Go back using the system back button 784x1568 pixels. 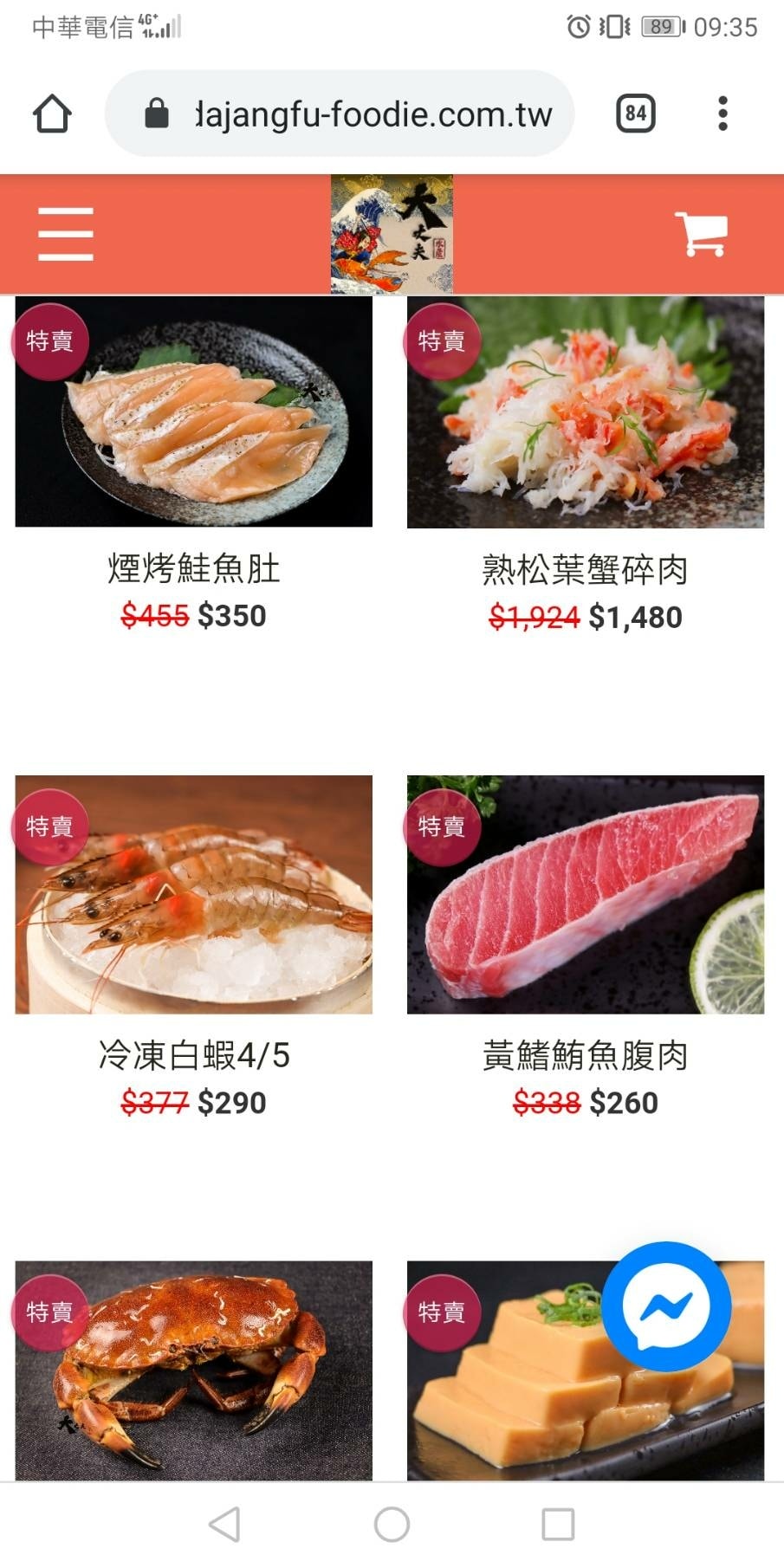click(x=224, y=1525)
